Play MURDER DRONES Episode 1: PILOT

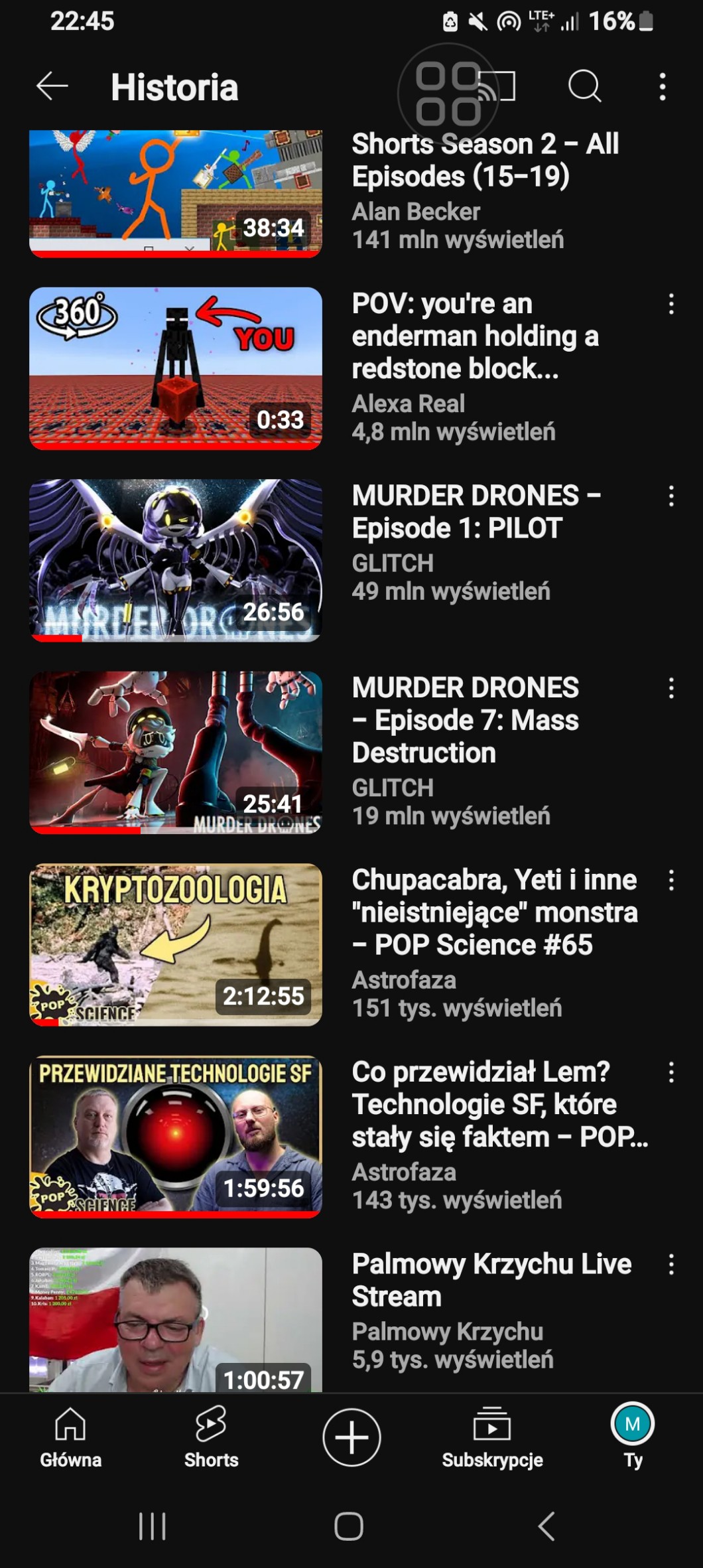tap(175, 560)
